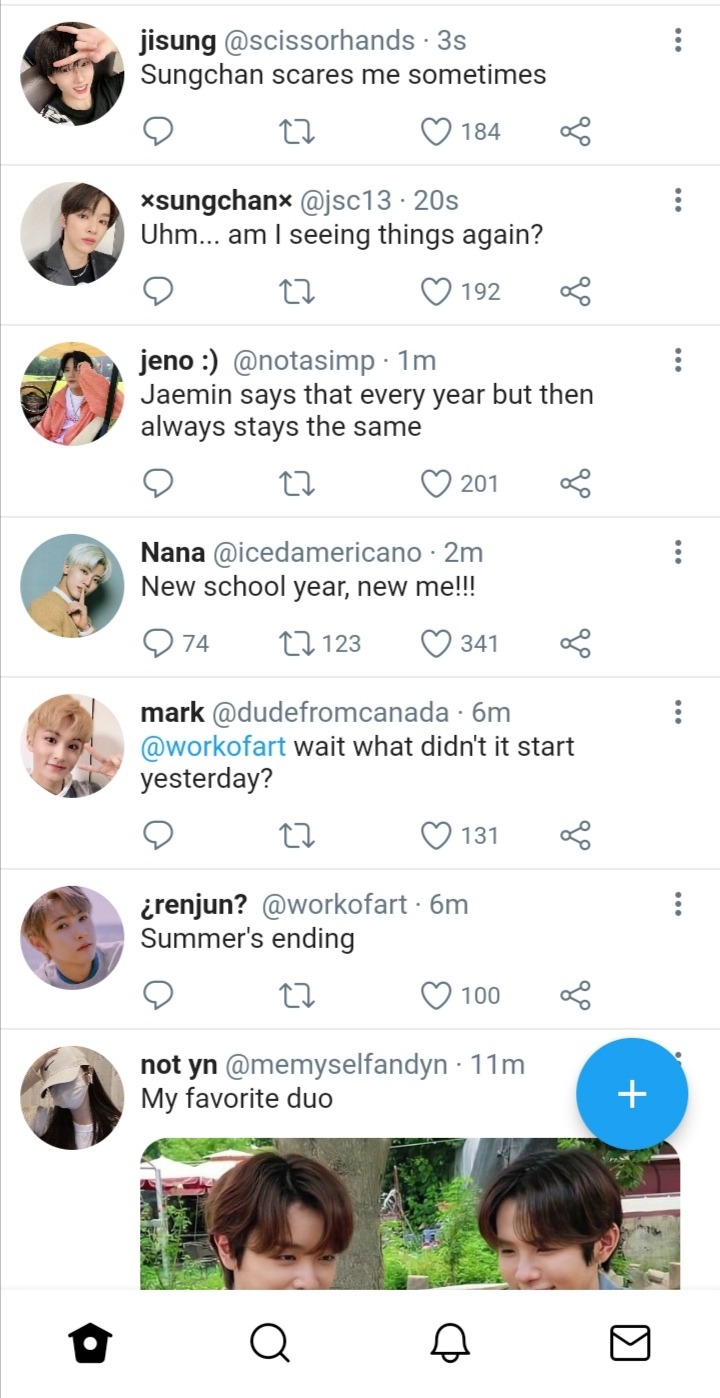This screenshot has height=1398, width=720.
Task: Like Nana's "New school year" tweet
Action: [x=436, y=644]
